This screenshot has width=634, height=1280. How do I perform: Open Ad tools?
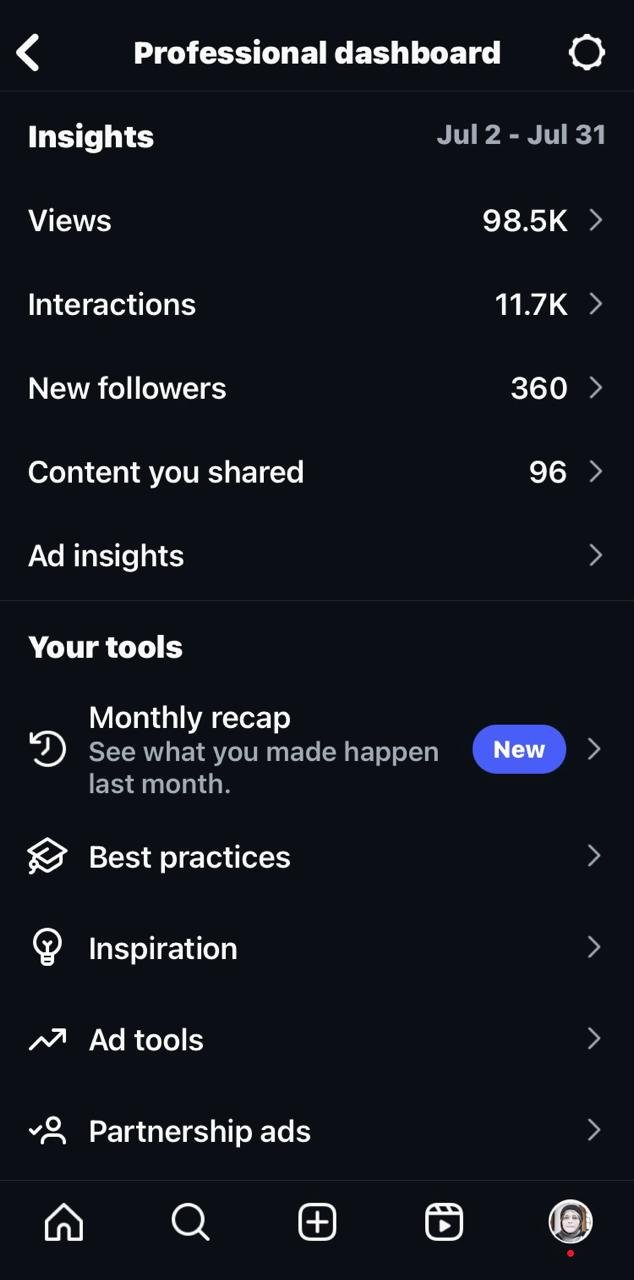[x=316, y=1040]
